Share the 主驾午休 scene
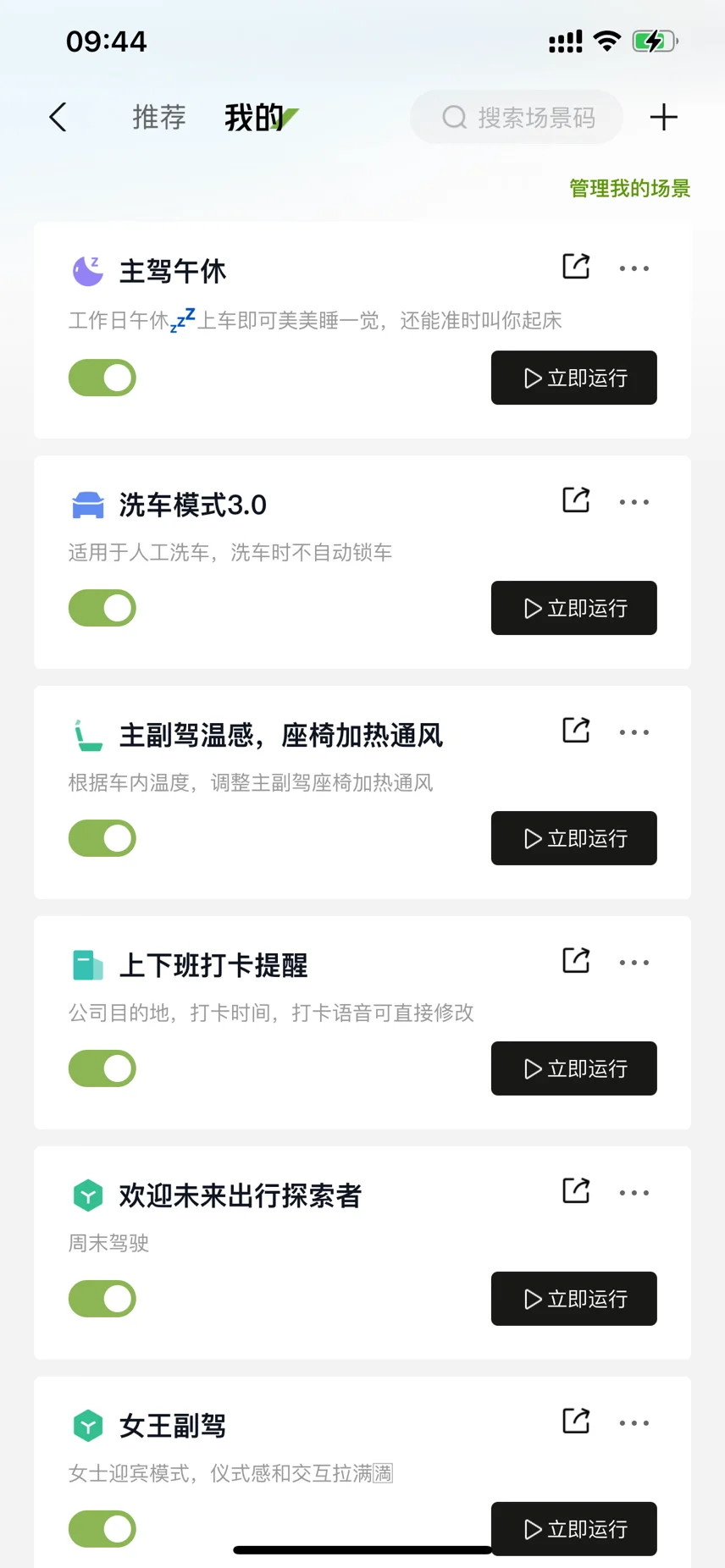This screenshot has width=725, height=1568. click(577, 267)
